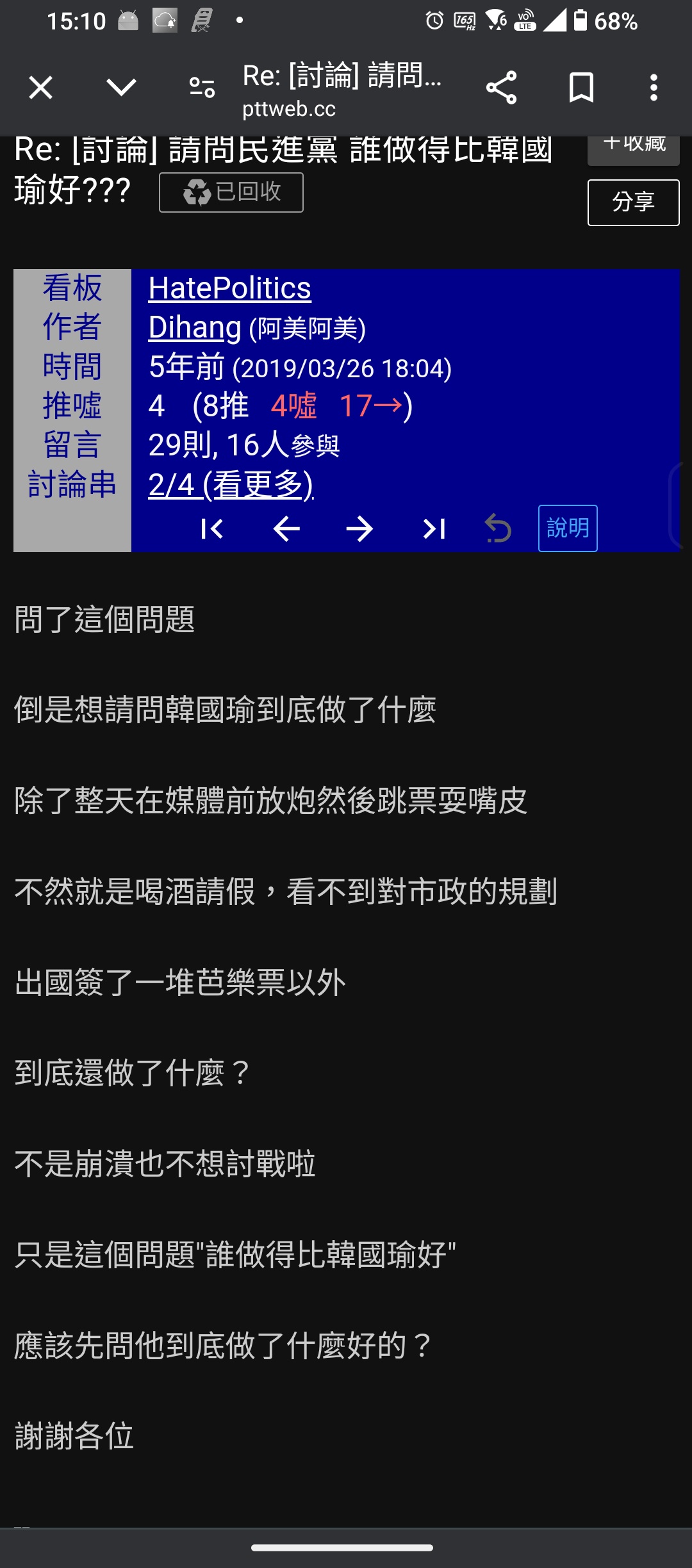Bookmark this page in the browser
Image resolution: width=692 pixels, height=1568 pixels.
581,88
